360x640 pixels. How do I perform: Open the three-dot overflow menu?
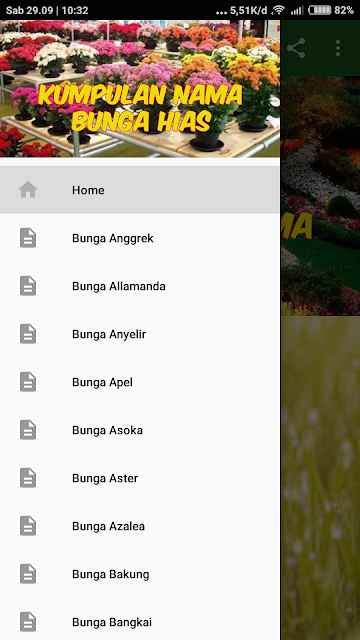coord(338,48)
